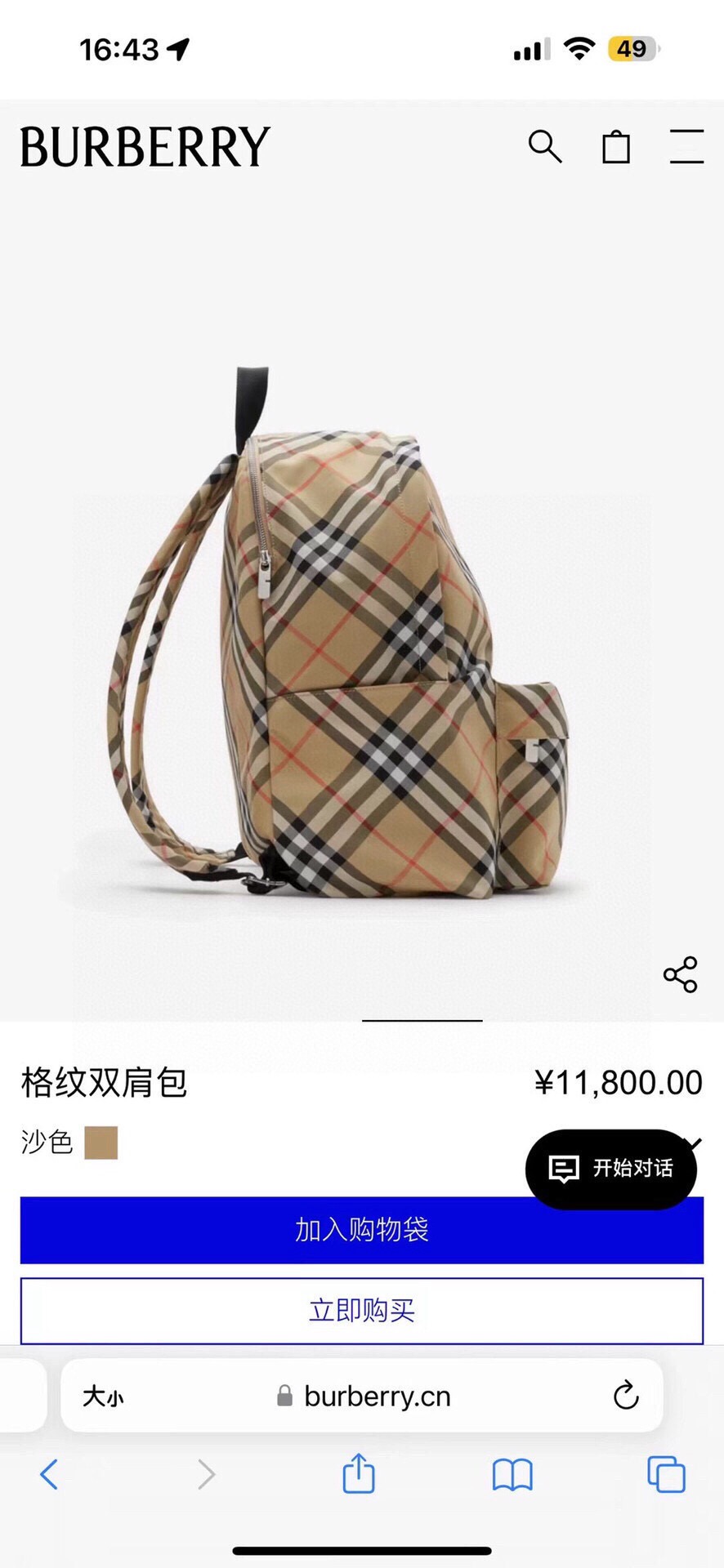Viewport: 724px width, 1568px height.
Task: Open the 大小 page settings in Safari
Action: click(x=103, y=1396)
